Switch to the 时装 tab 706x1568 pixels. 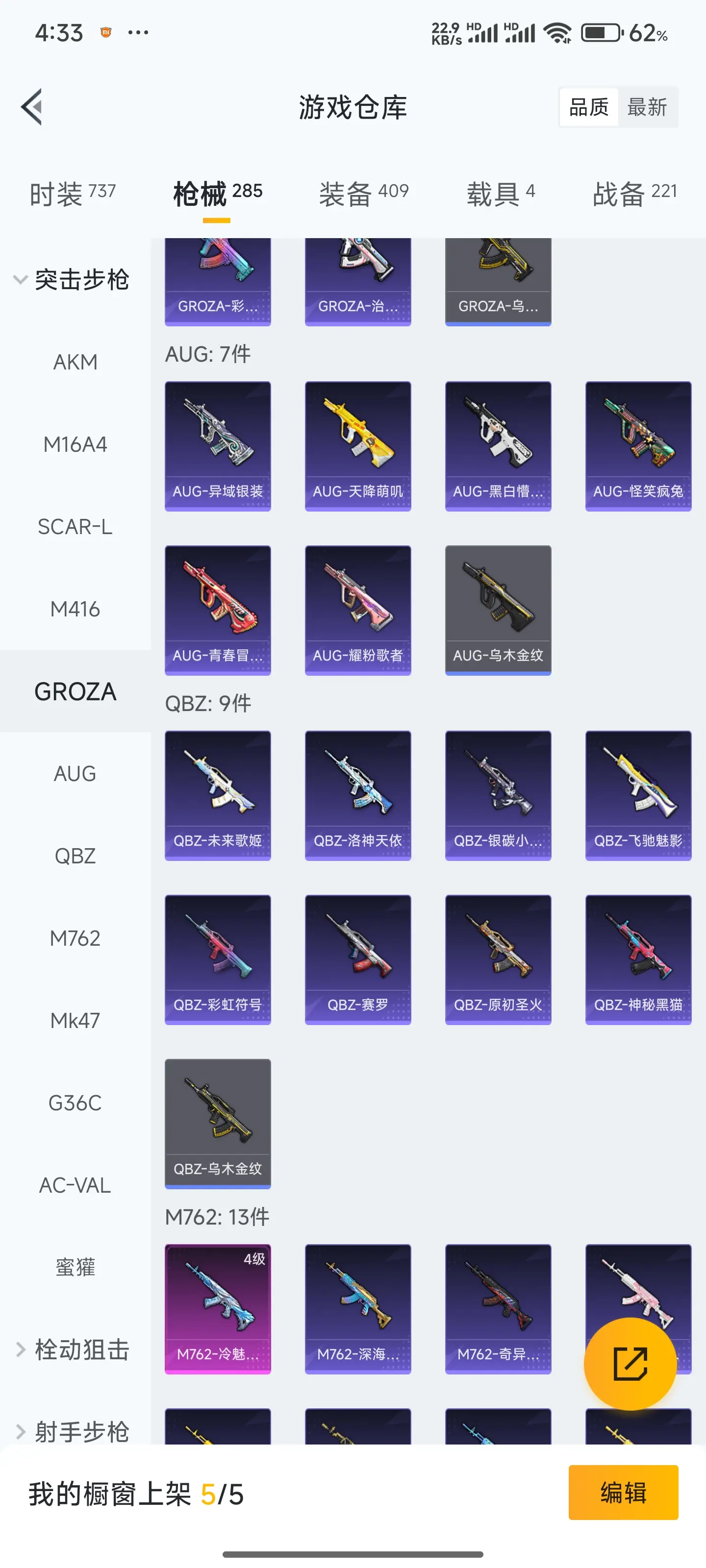click(73, 194)
